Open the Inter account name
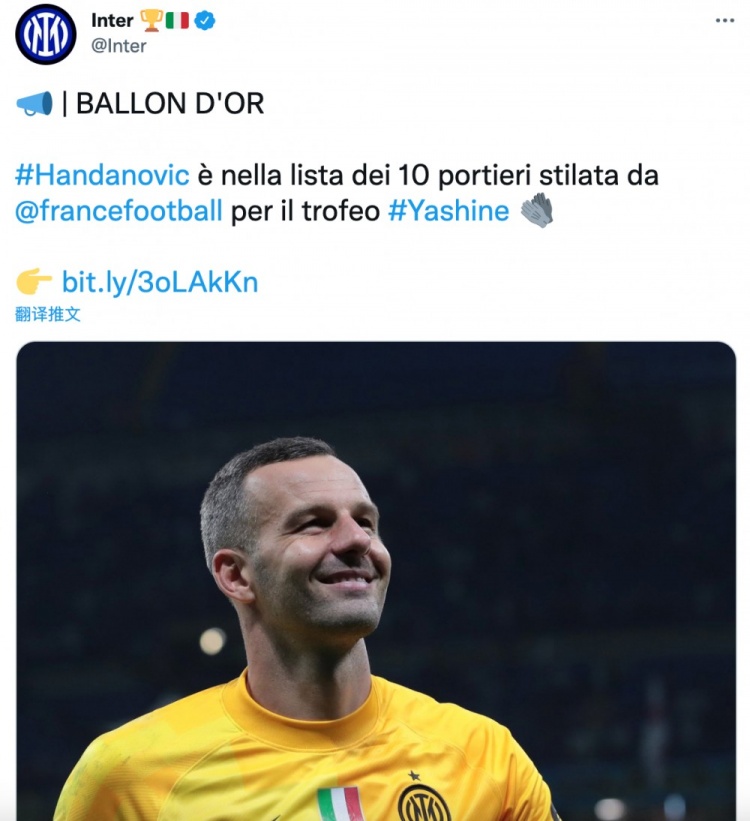 pyautogui.click(x=112, y=20)
